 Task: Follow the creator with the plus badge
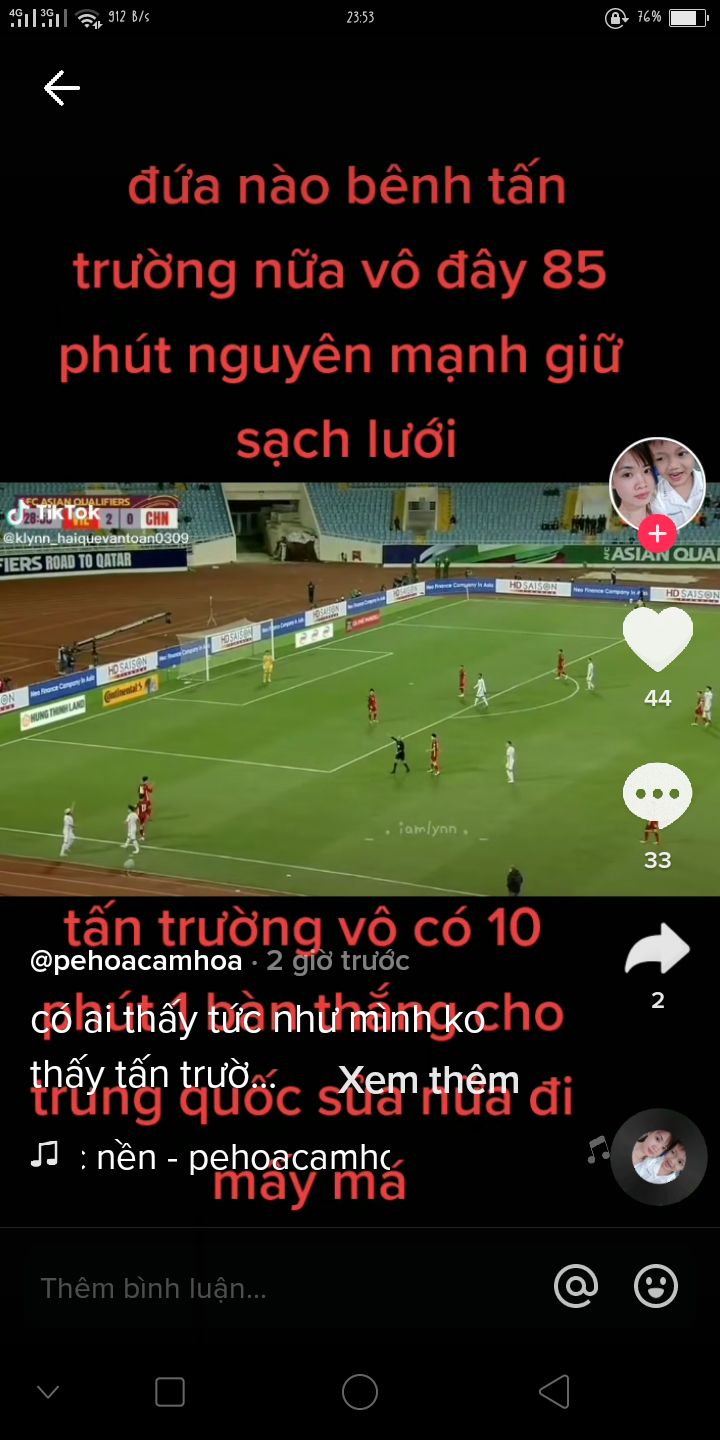point(657,534)
